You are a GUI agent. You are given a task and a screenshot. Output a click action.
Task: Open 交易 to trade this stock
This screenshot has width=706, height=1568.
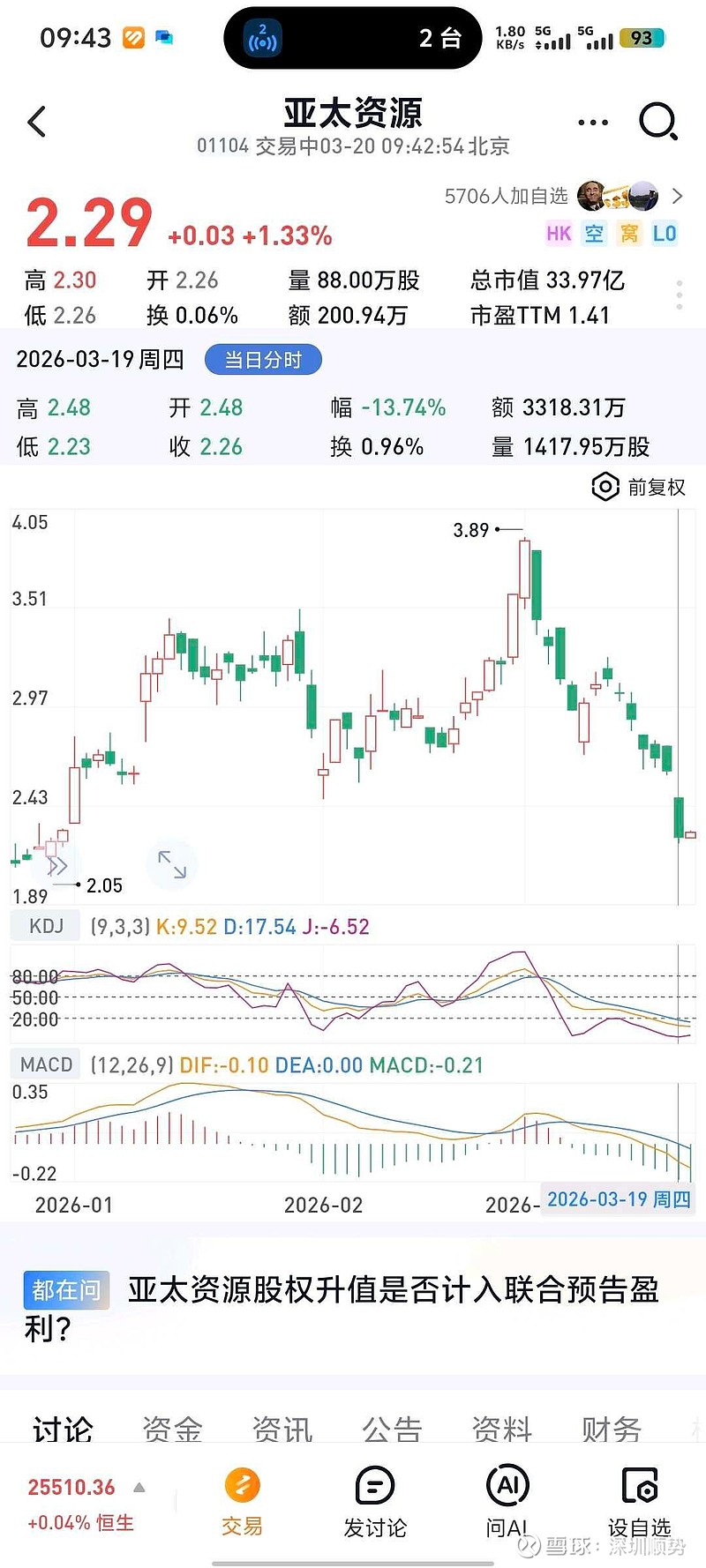pyautogui.click(x=242, y=1503)
